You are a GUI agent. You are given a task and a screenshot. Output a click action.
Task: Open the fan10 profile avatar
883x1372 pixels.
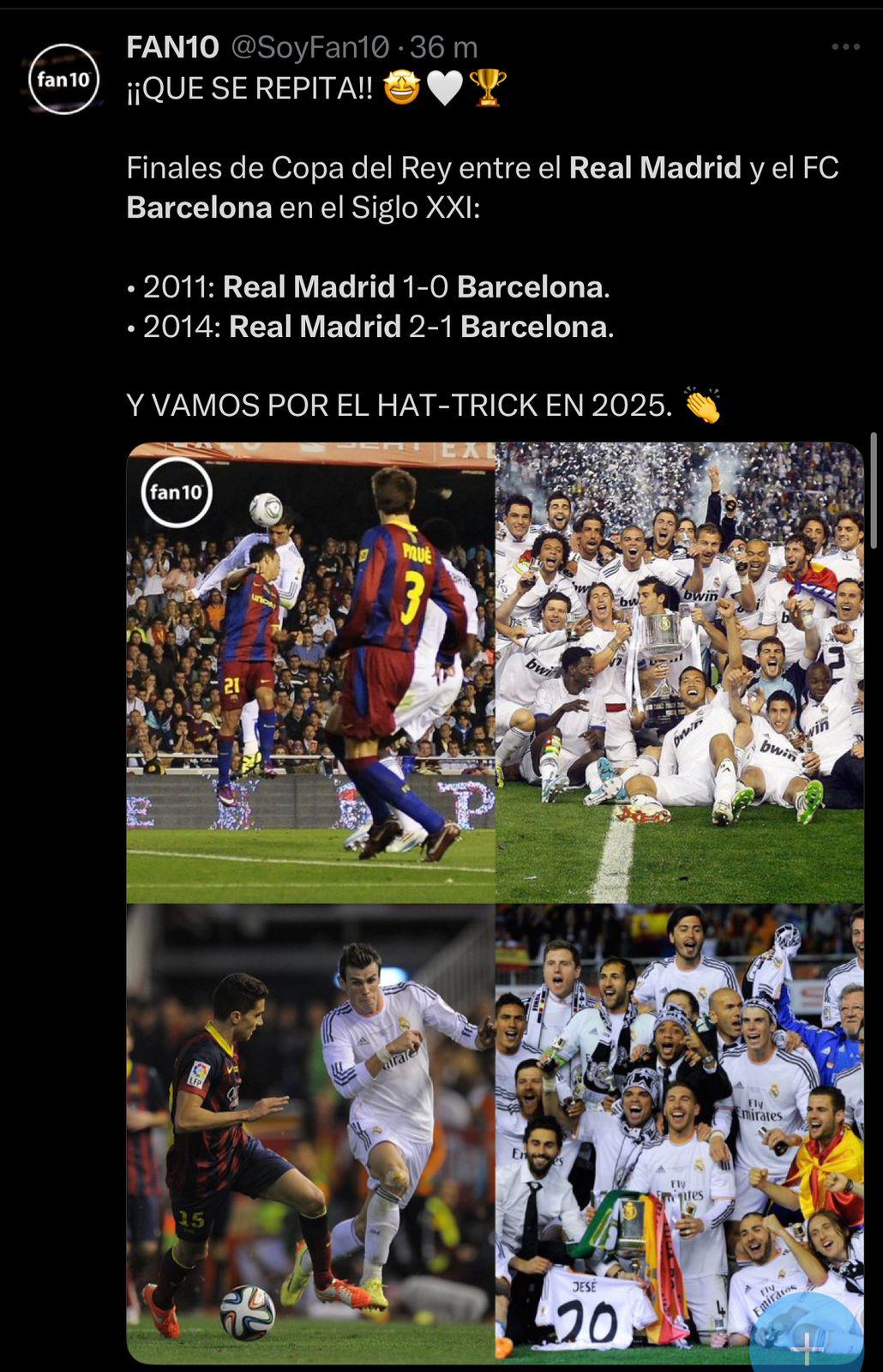coord(64,80)
